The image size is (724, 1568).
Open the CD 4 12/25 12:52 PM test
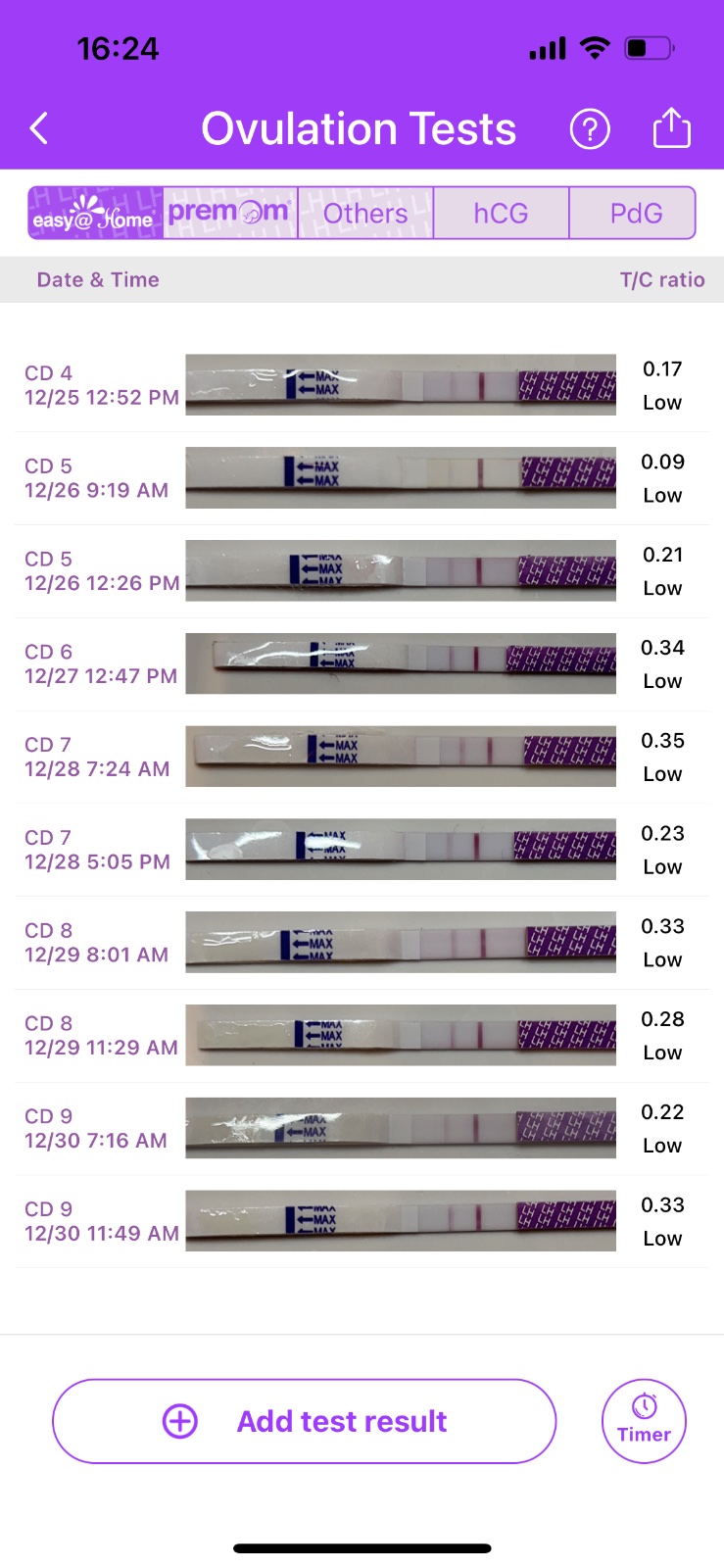[362, 385]
